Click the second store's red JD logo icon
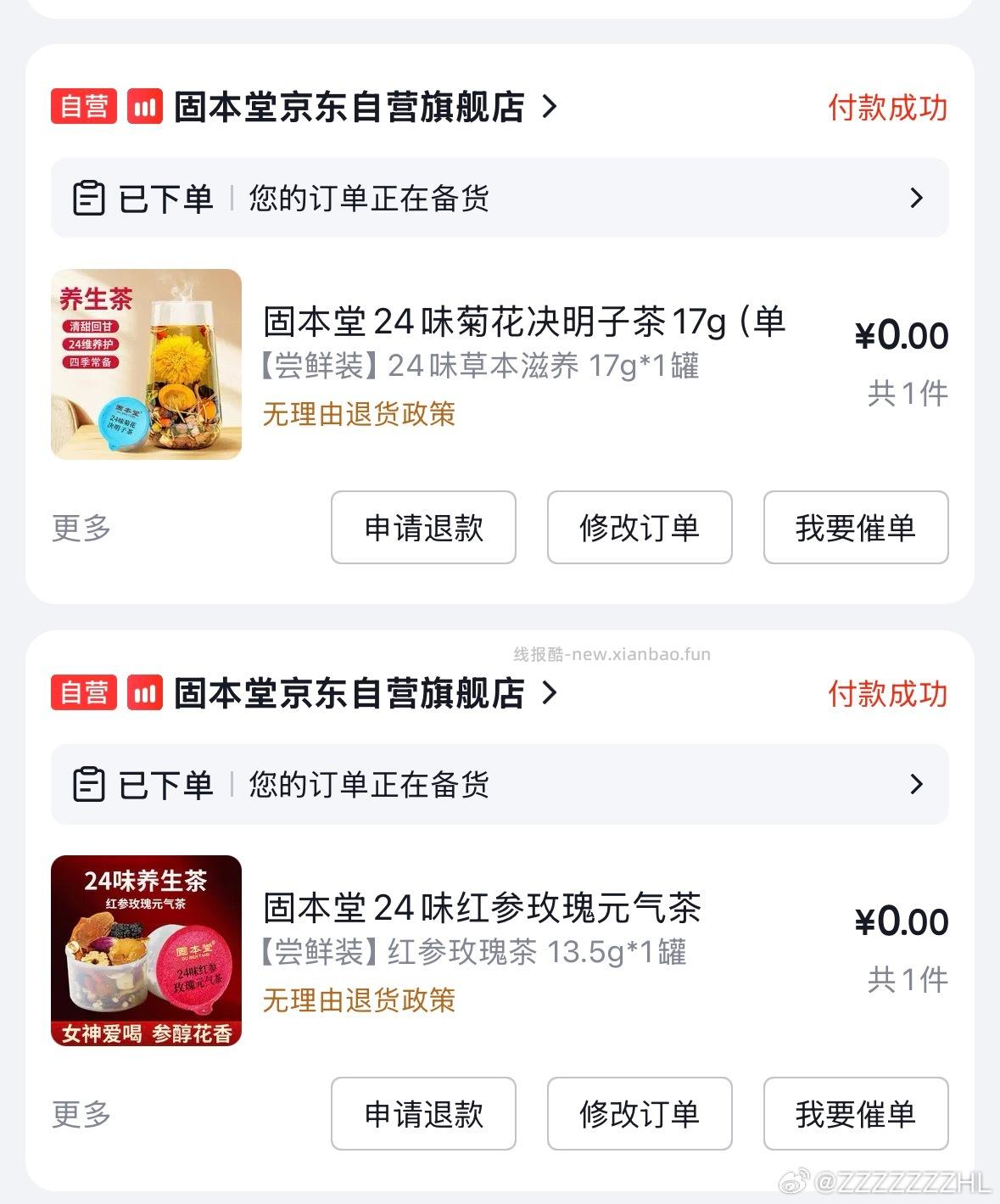The height and width of the screenshot is (1204, 1000). tap(144, 694)
